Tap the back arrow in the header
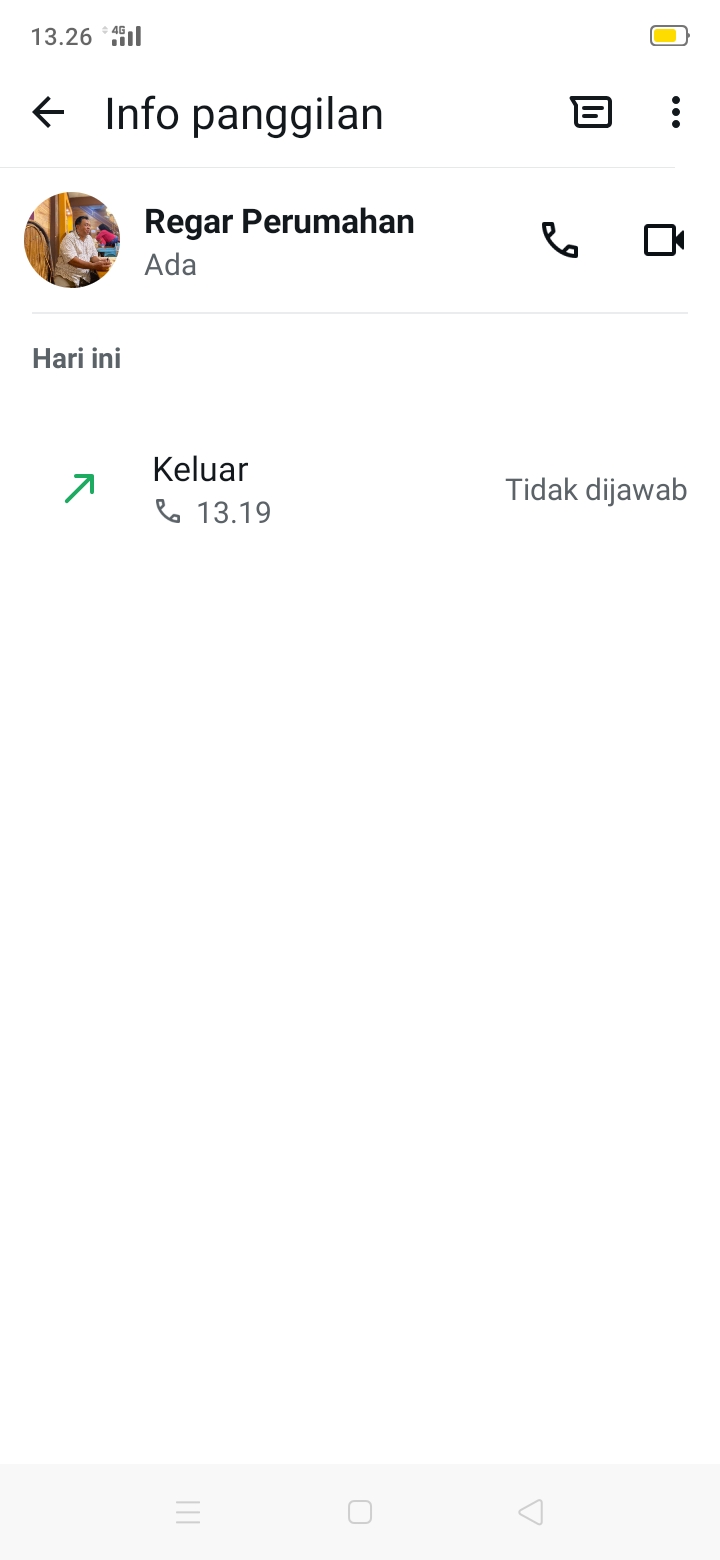The image size is (720, 1560). click(x=47, y=112)
